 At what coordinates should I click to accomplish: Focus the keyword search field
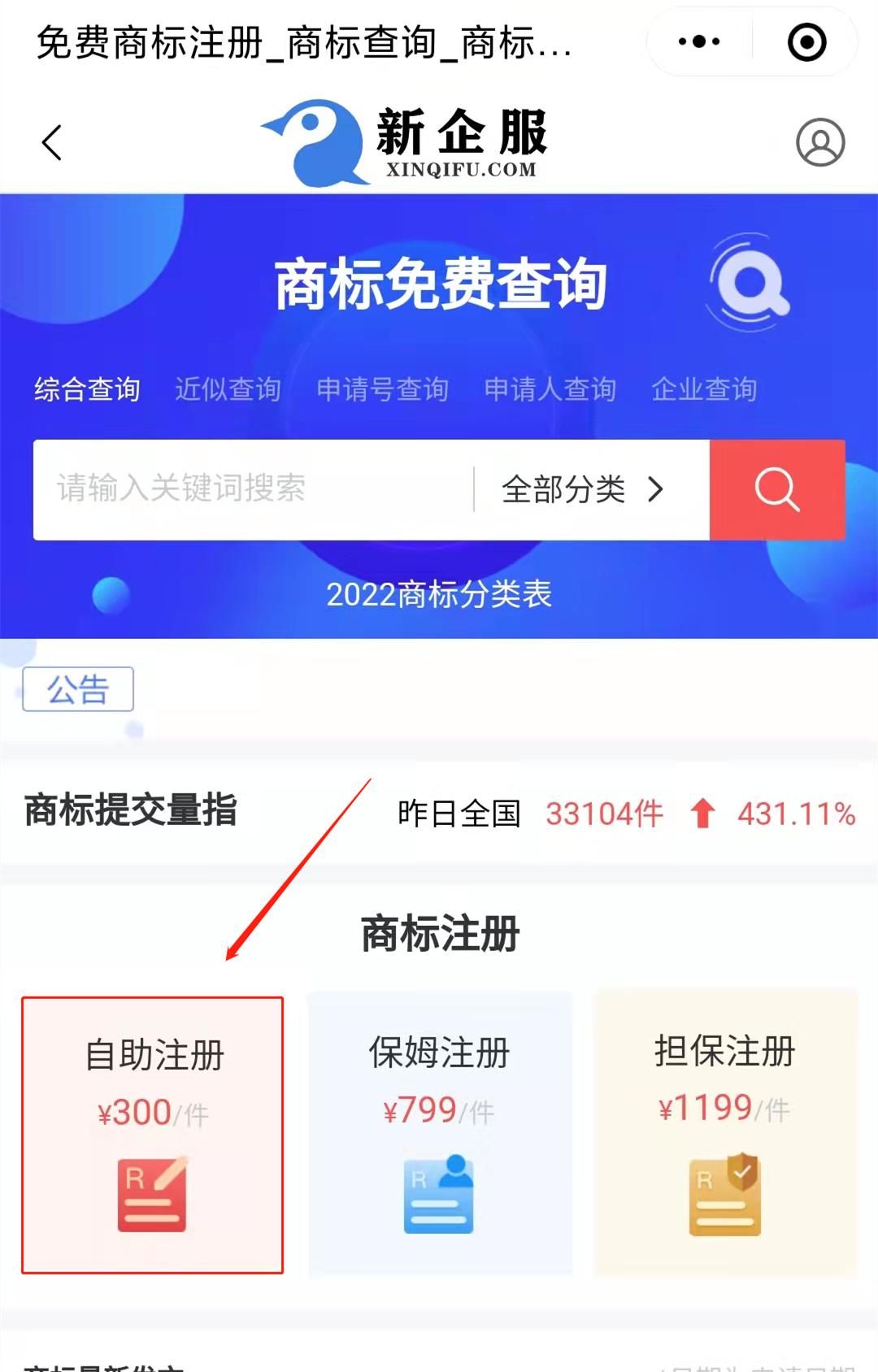pos(252,489)
